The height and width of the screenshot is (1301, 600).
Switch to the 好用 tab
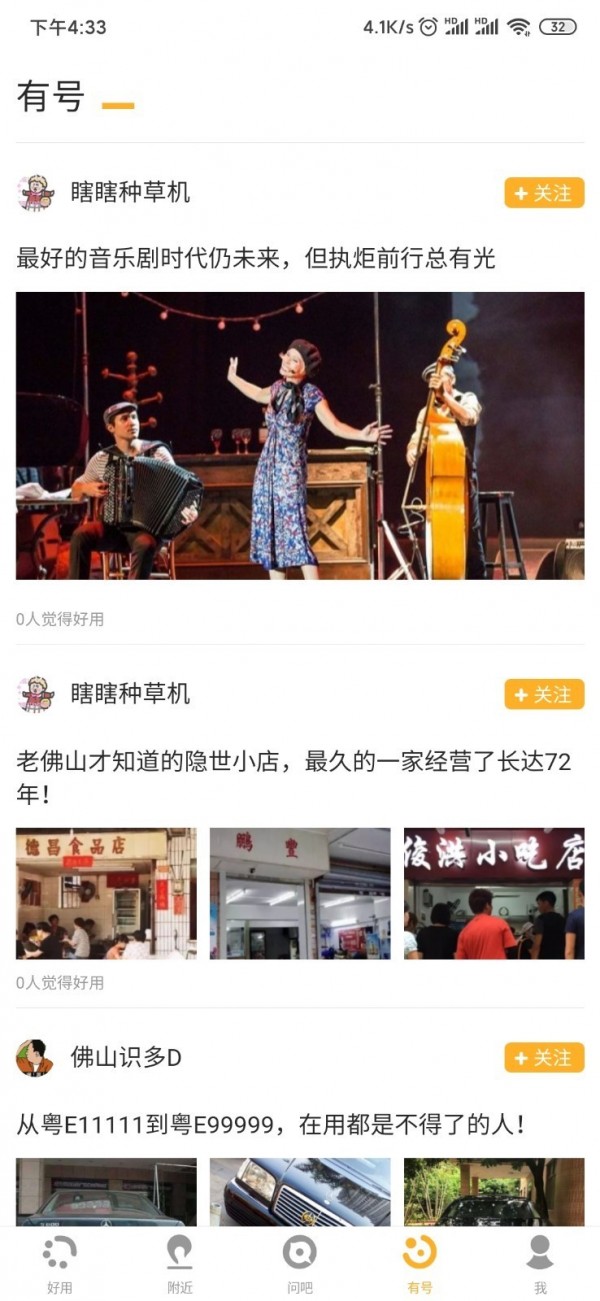60,1264
